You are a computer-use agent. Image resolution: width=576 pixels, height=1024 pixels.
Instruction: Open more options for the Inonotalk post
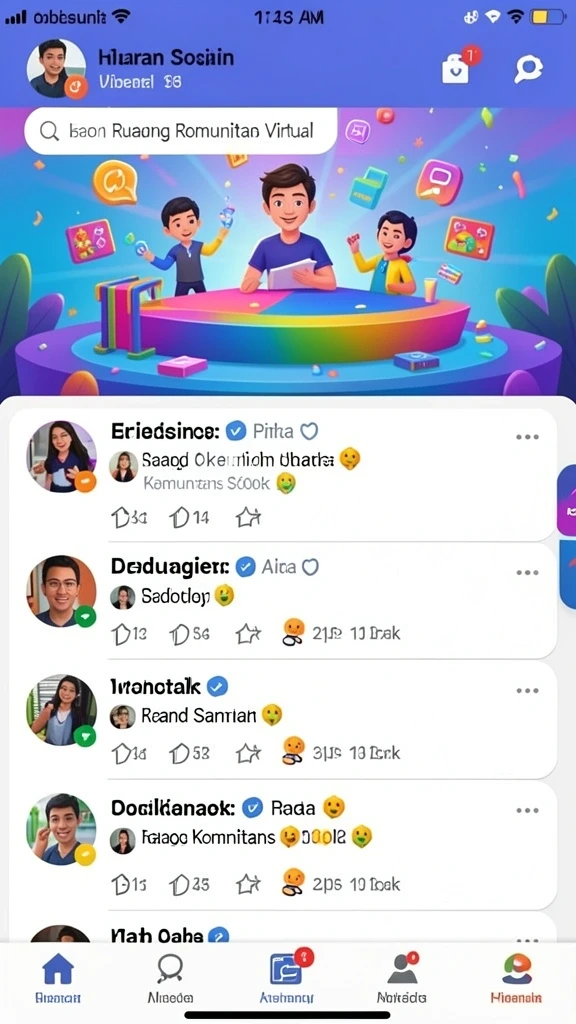527,691
